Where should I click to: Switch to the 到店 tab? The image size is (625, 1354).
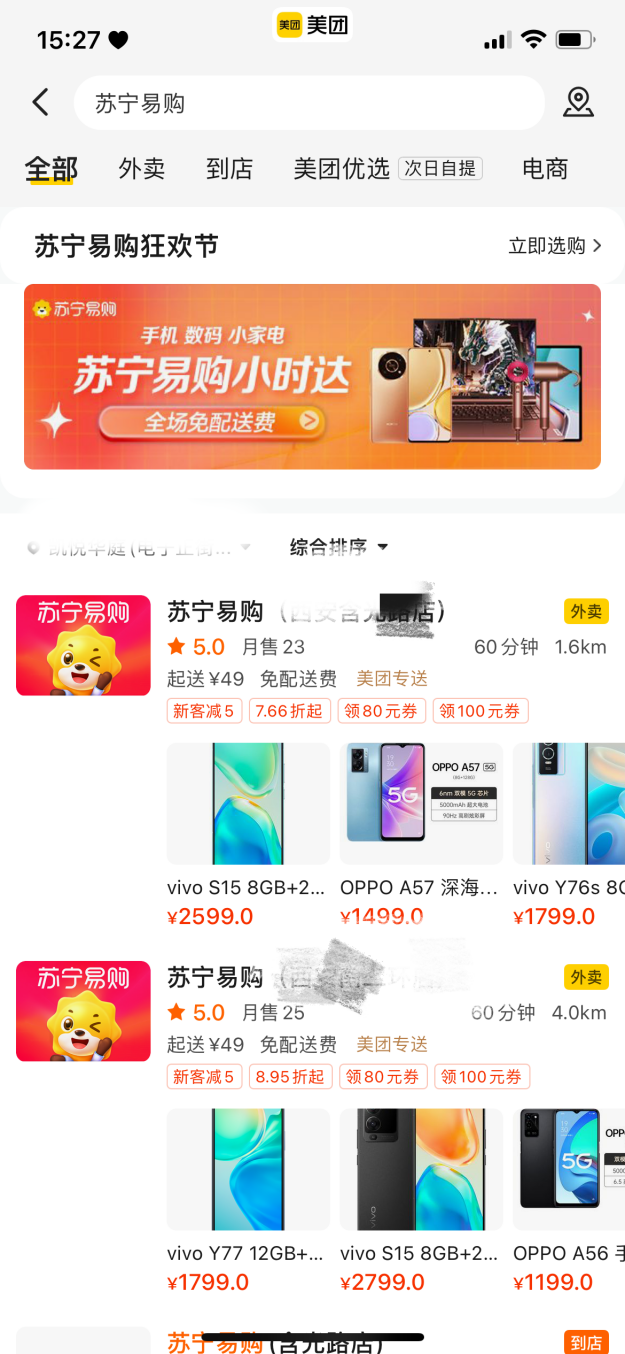tap(229, 169)
